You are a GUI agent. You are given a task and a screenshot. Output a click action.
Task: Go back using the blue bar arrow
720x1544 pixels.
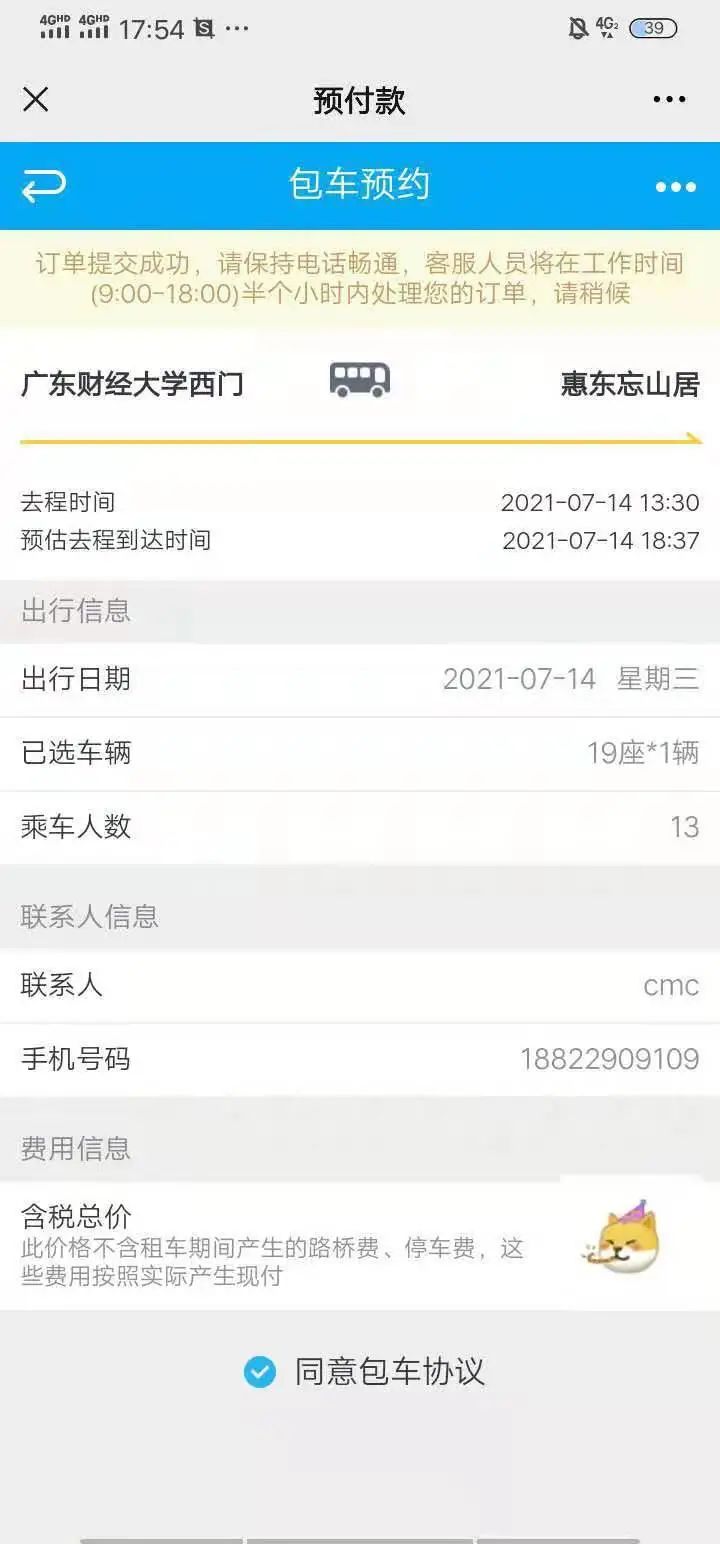(x=44, y=186)
